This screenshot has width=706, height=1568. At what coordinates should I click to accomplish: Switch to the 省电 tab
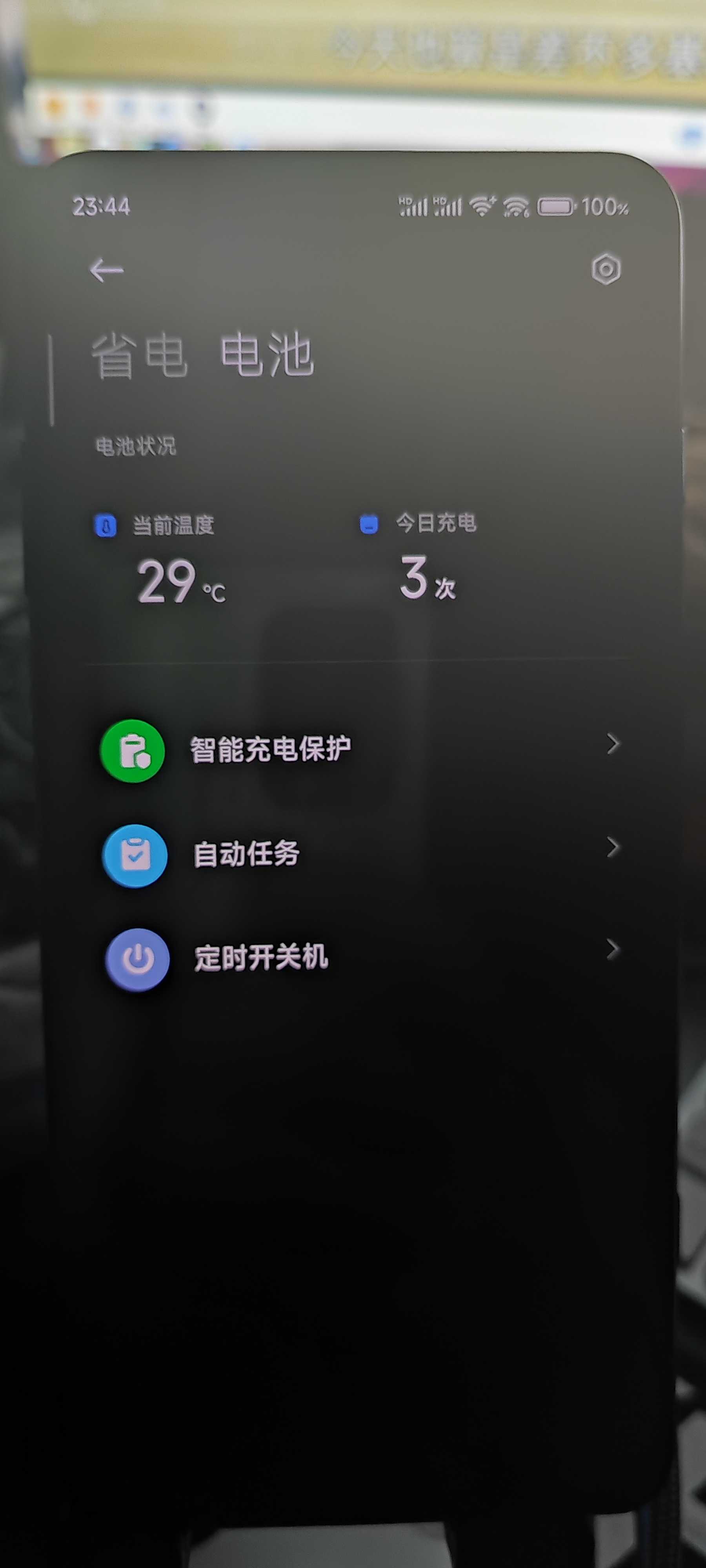139,356
